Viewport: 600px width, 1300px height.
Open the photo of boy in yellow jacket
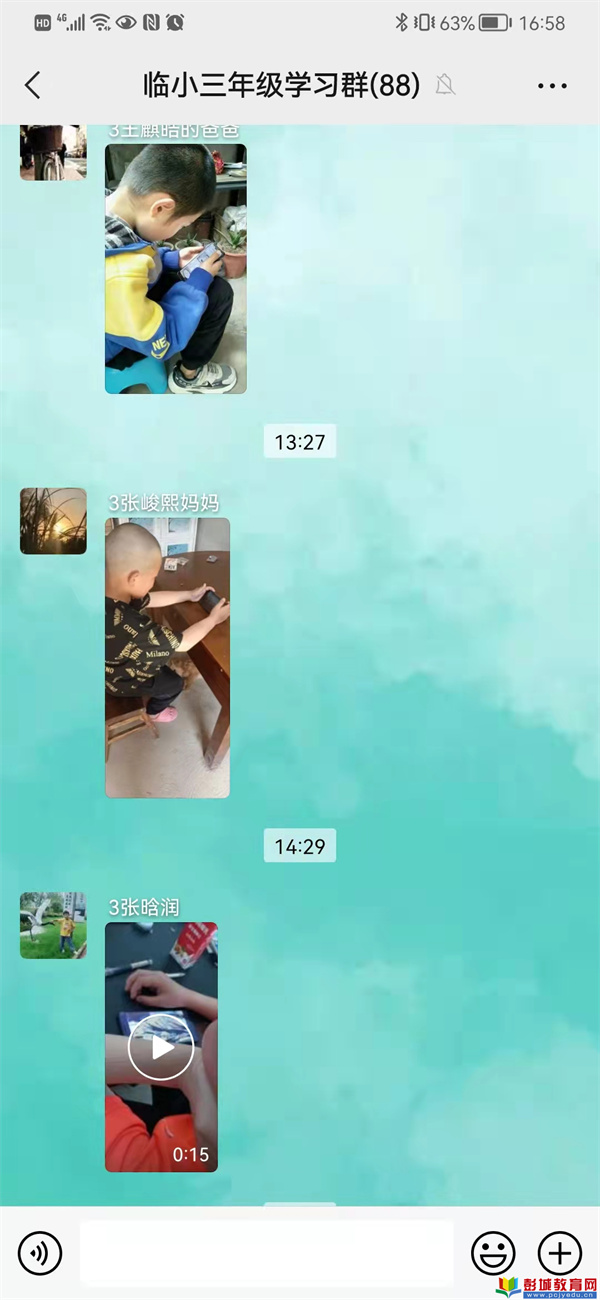(175, 268)
